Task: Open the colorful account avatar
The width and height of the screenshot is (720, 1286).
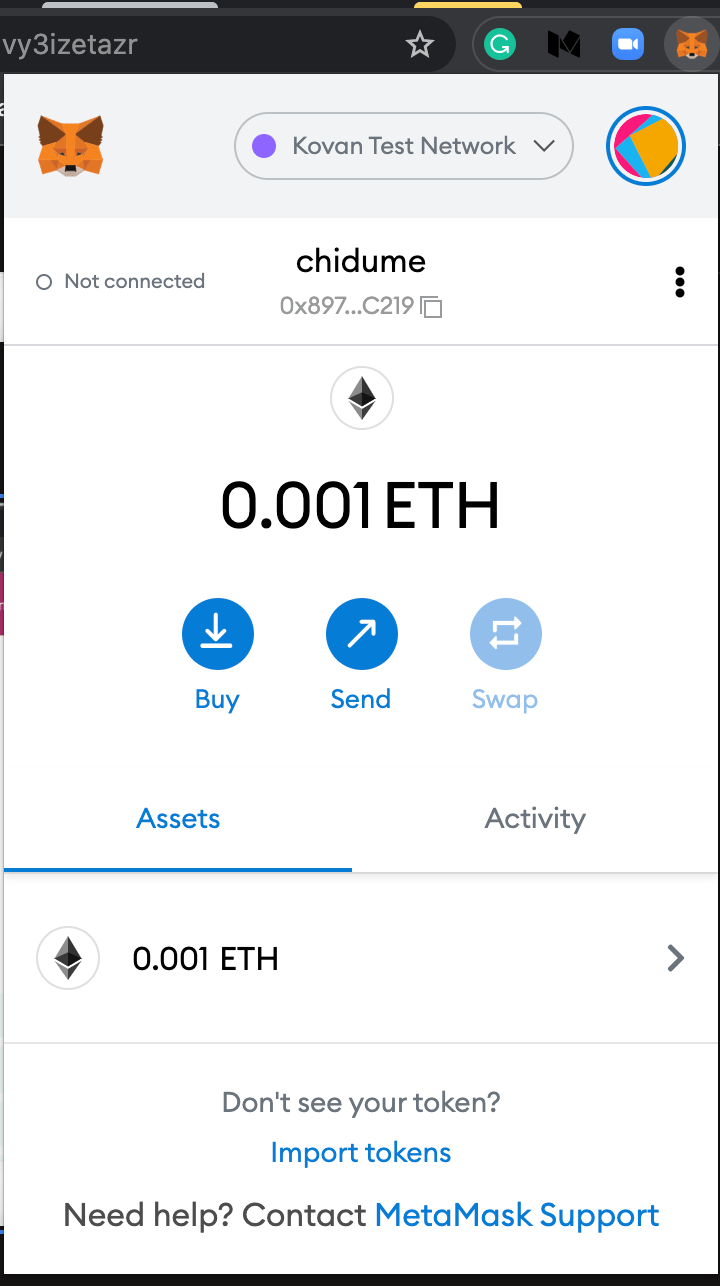Action: pyautogui.click(x=645, y=145)
